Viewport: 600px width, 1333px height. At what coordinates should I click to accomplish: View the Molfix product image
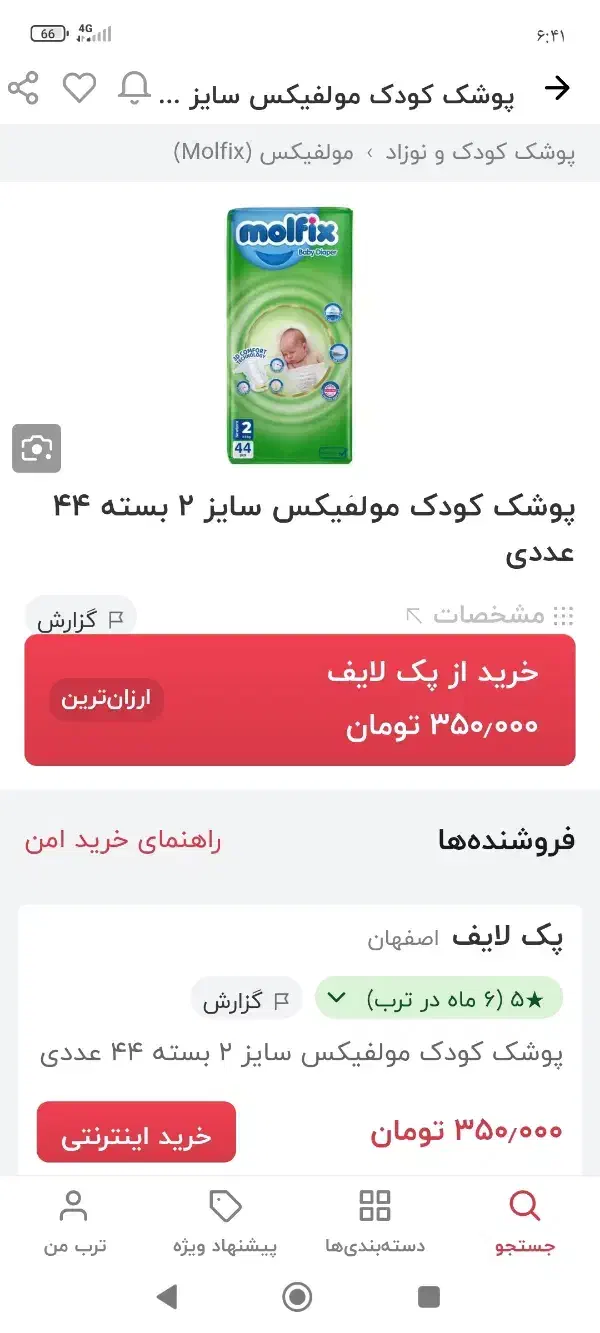click(x=290, y=335)
